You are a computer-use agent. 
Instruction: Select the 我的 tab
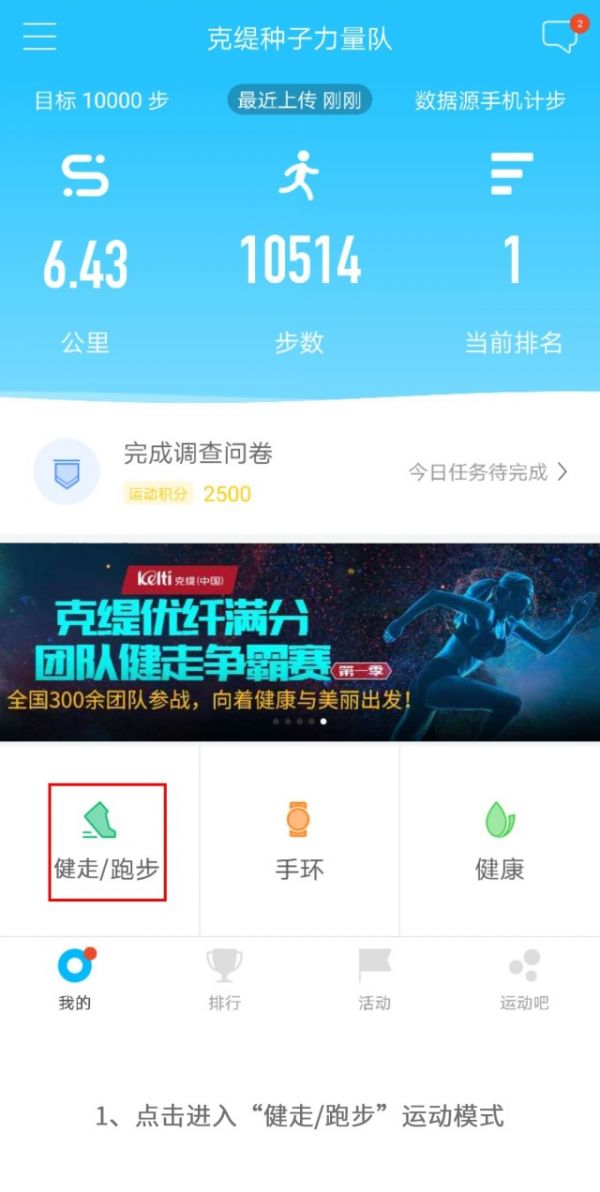[75, 979]
